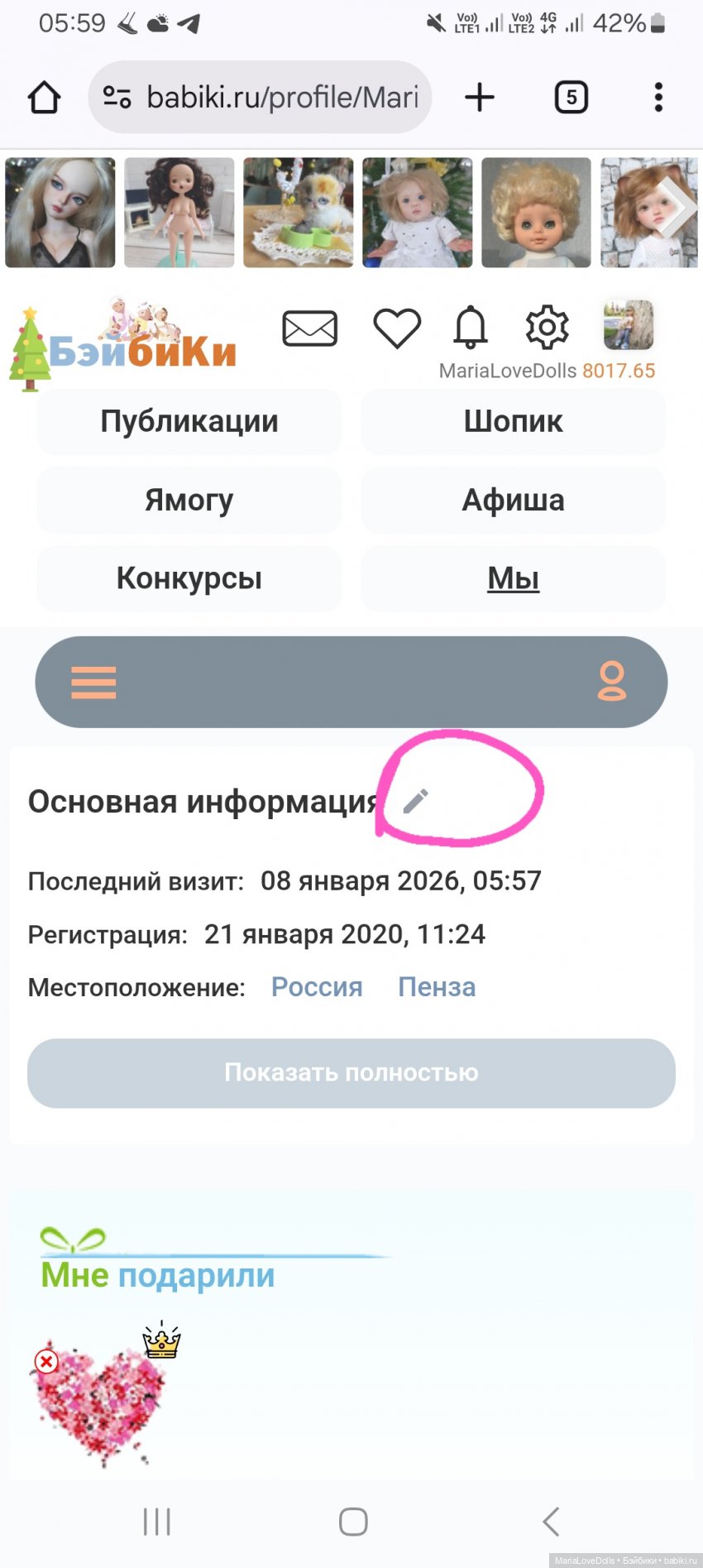Open the orange hamburger menu

click(93, 683)
